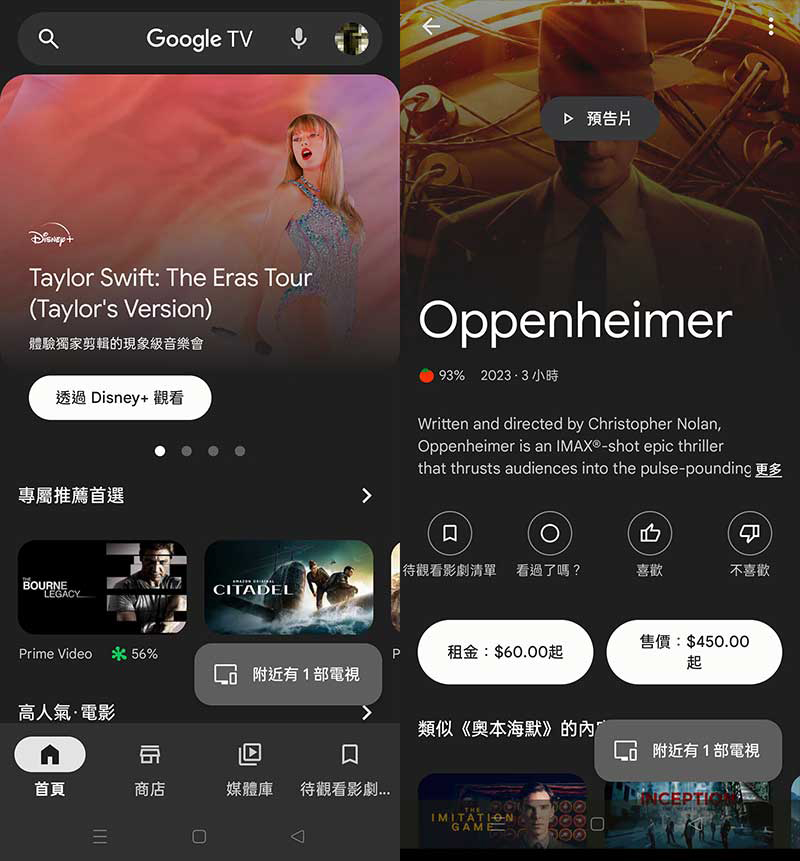Mark Oppenheimer as 看過了嗎

coord(549,534)
